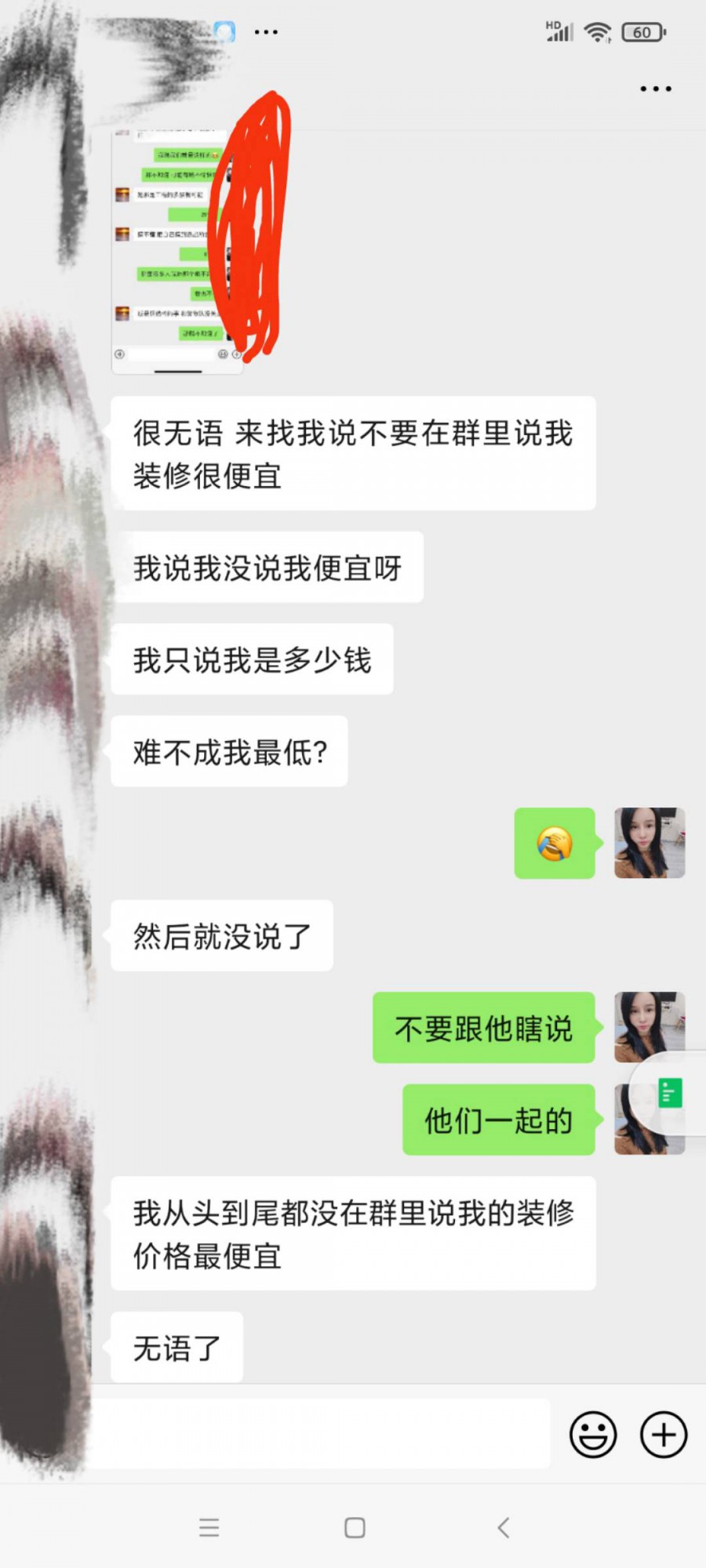
Task: Tap the avatar beside the laughing emoji message
Action: click(649, 843)
